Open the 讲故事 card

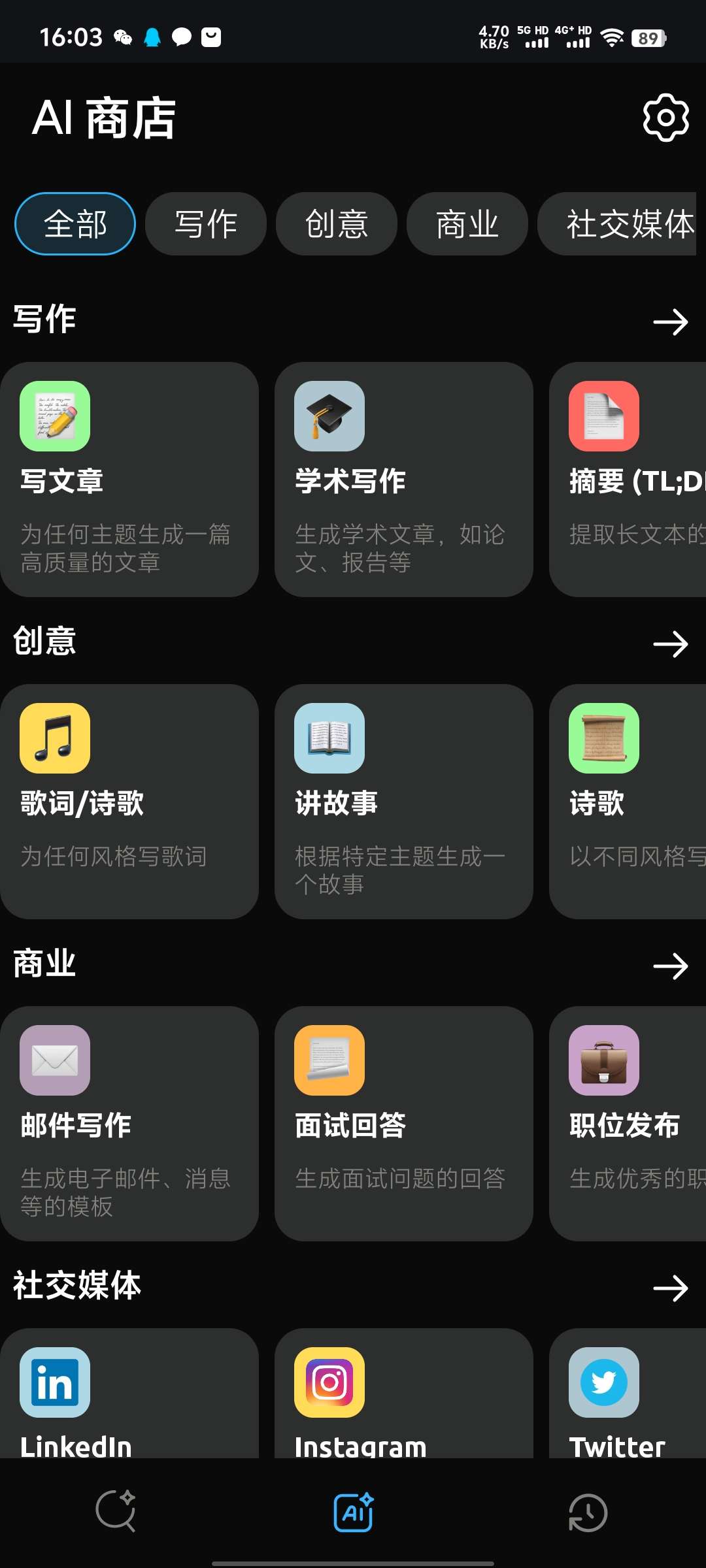(x=404, y=802)
